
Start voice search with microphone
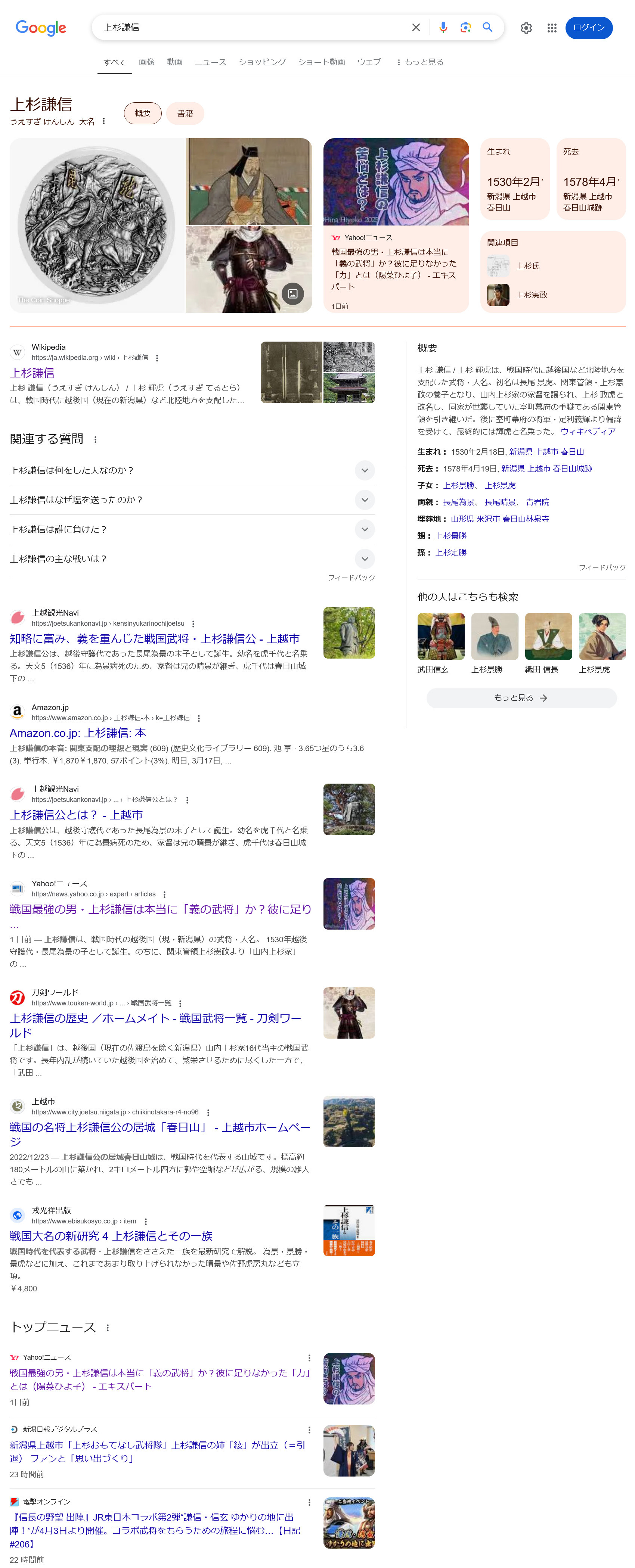[x=443, y=27]
